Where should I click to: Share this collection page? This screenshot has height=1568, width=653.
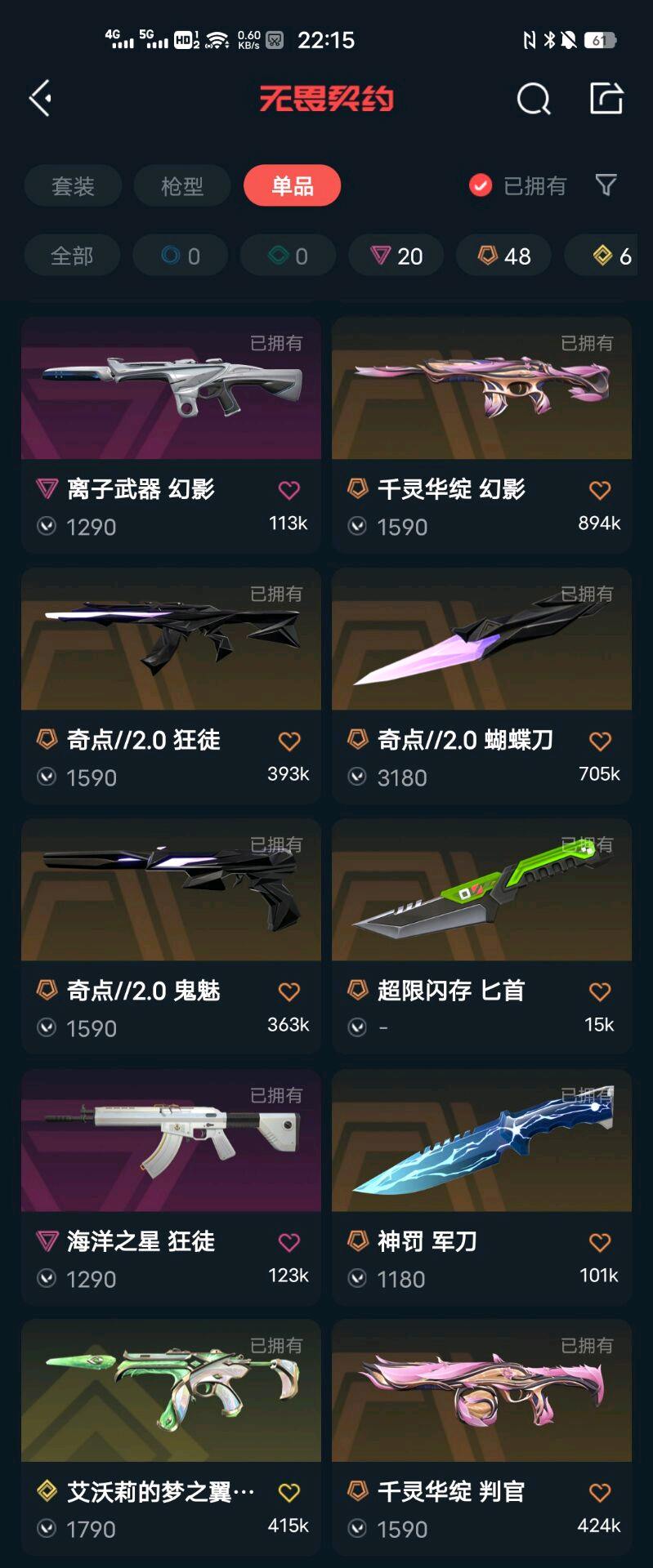point(606,99)
